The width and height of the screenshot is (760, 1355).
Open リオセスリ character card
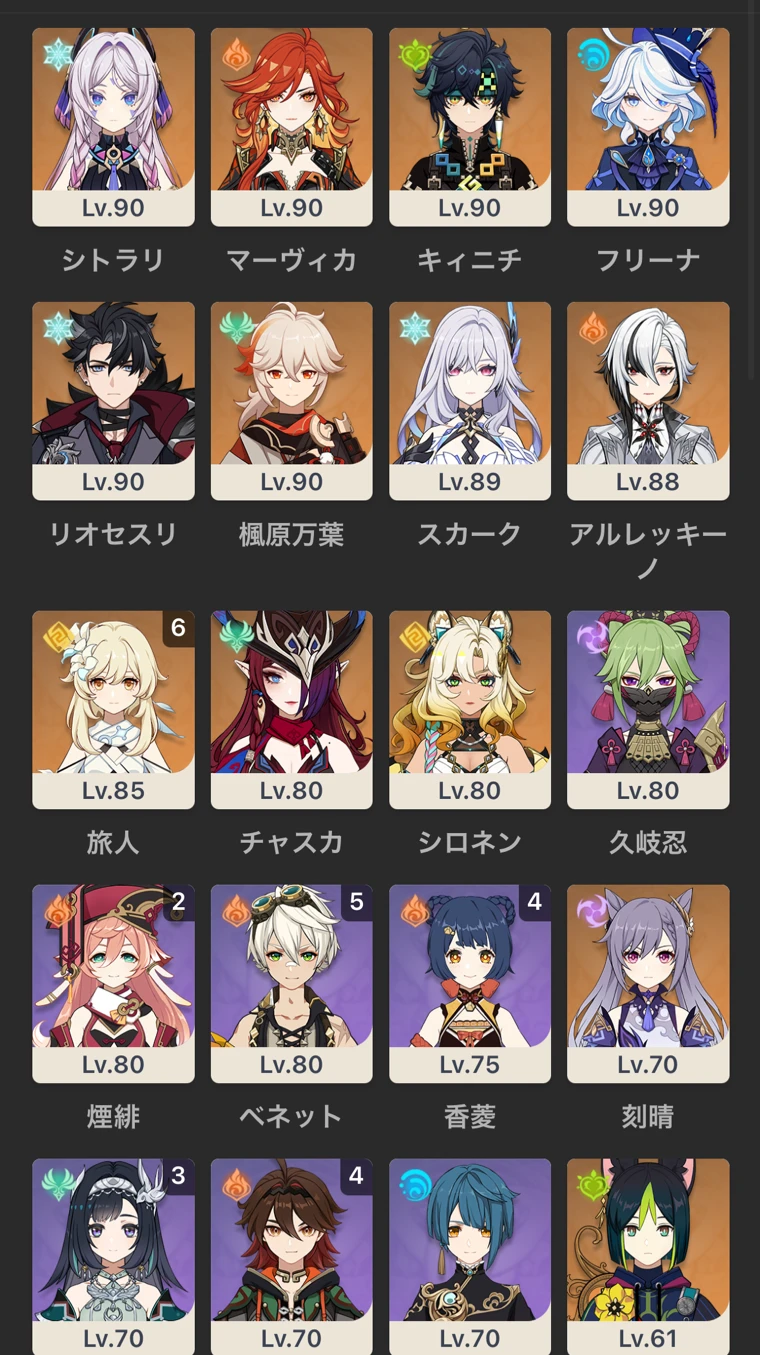(113, 400)
